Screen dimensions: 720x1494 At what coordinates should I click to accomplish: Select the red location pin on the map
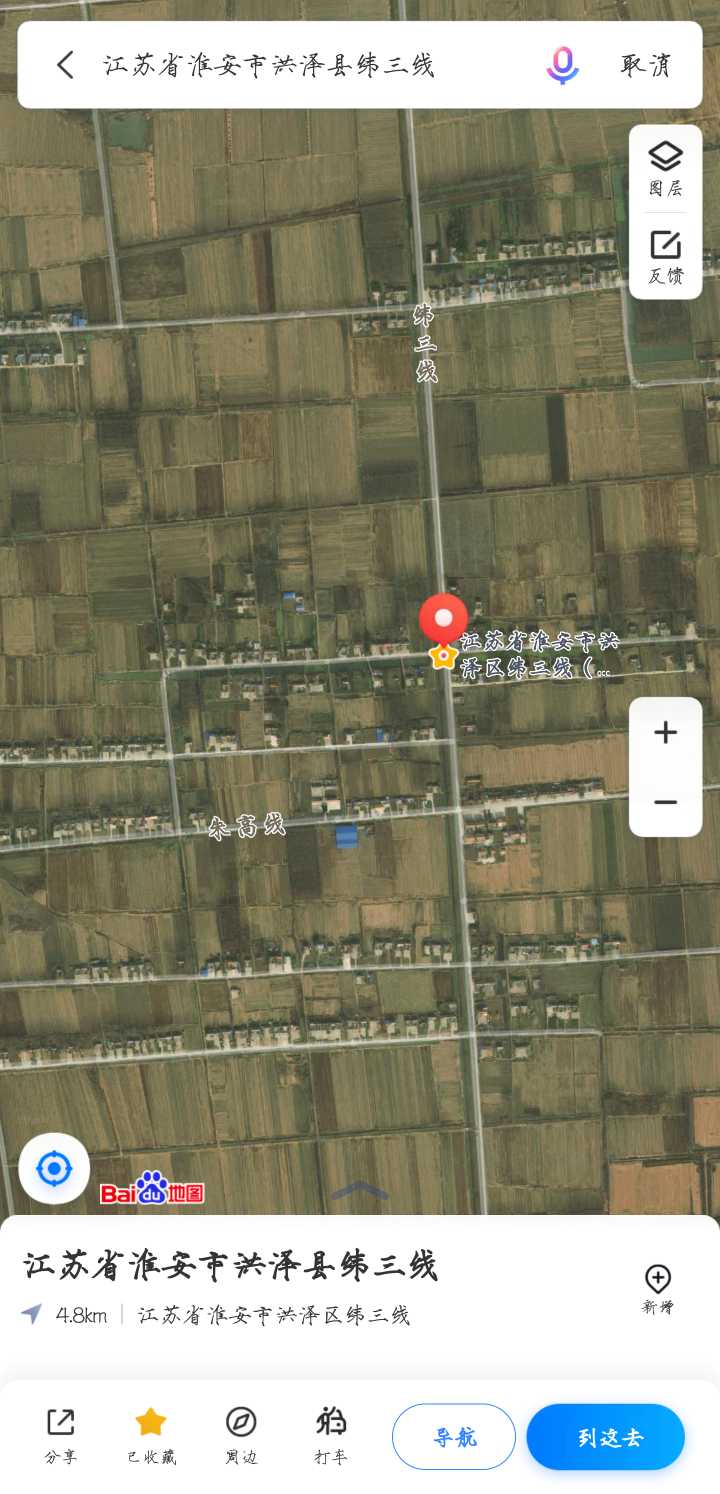pos(443,620)
